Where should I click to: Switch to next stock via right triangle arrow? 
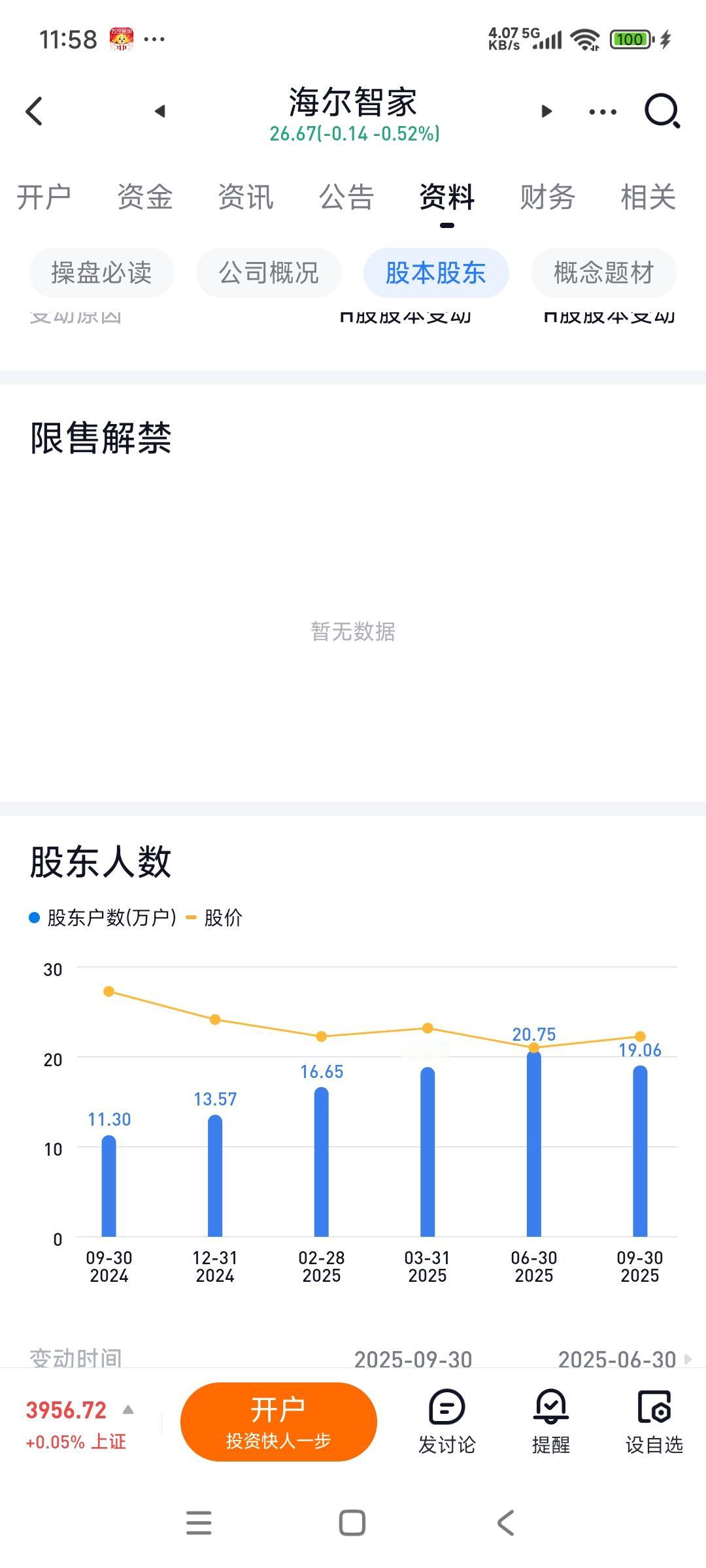pos(546,111)
